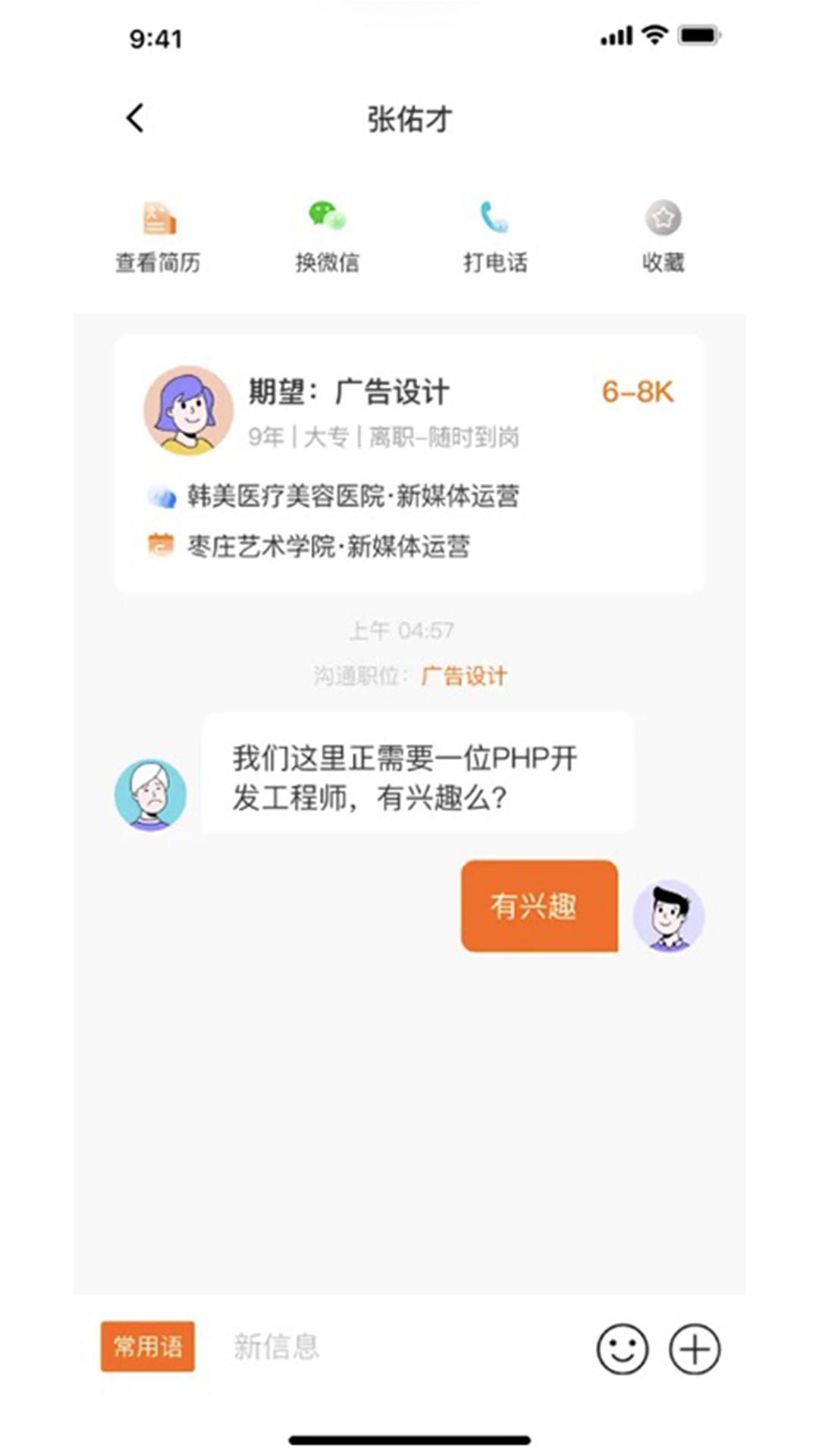Image resolution: width=819 pixels, height=1456 pixels.
Task: Tap the 有兴趣 reply bubble
Action: tap(538, 906)
